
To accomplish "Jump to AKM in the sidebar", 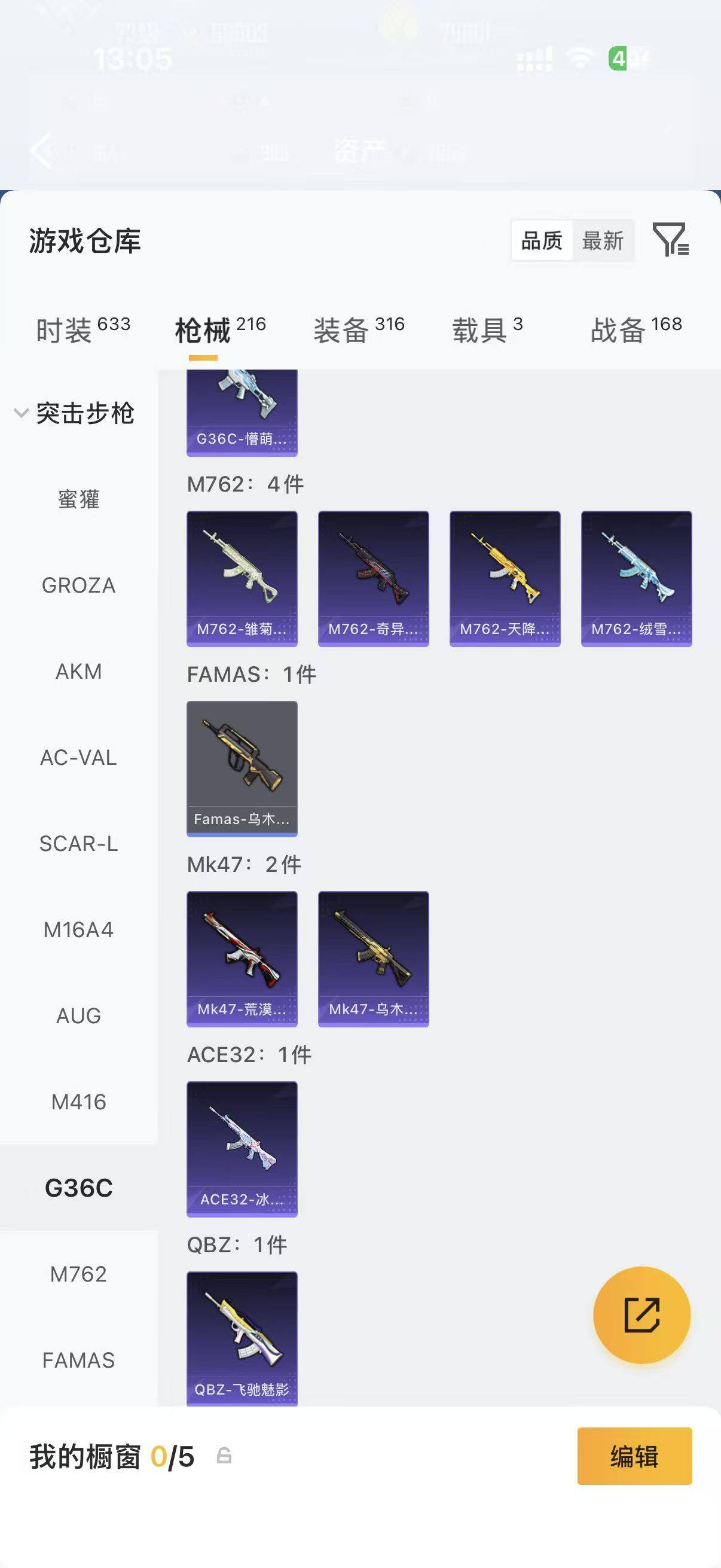I will click(x=78, y=672).
